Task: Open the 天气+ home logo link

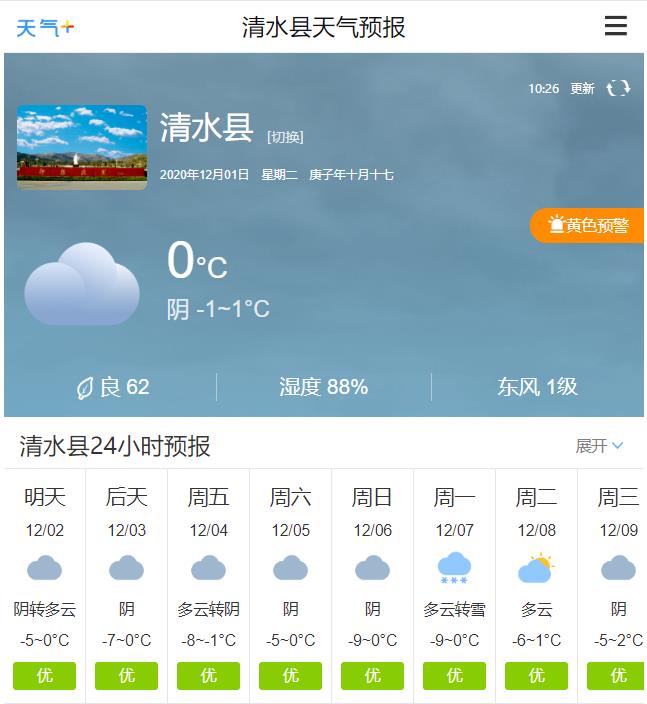Action: 45,27
